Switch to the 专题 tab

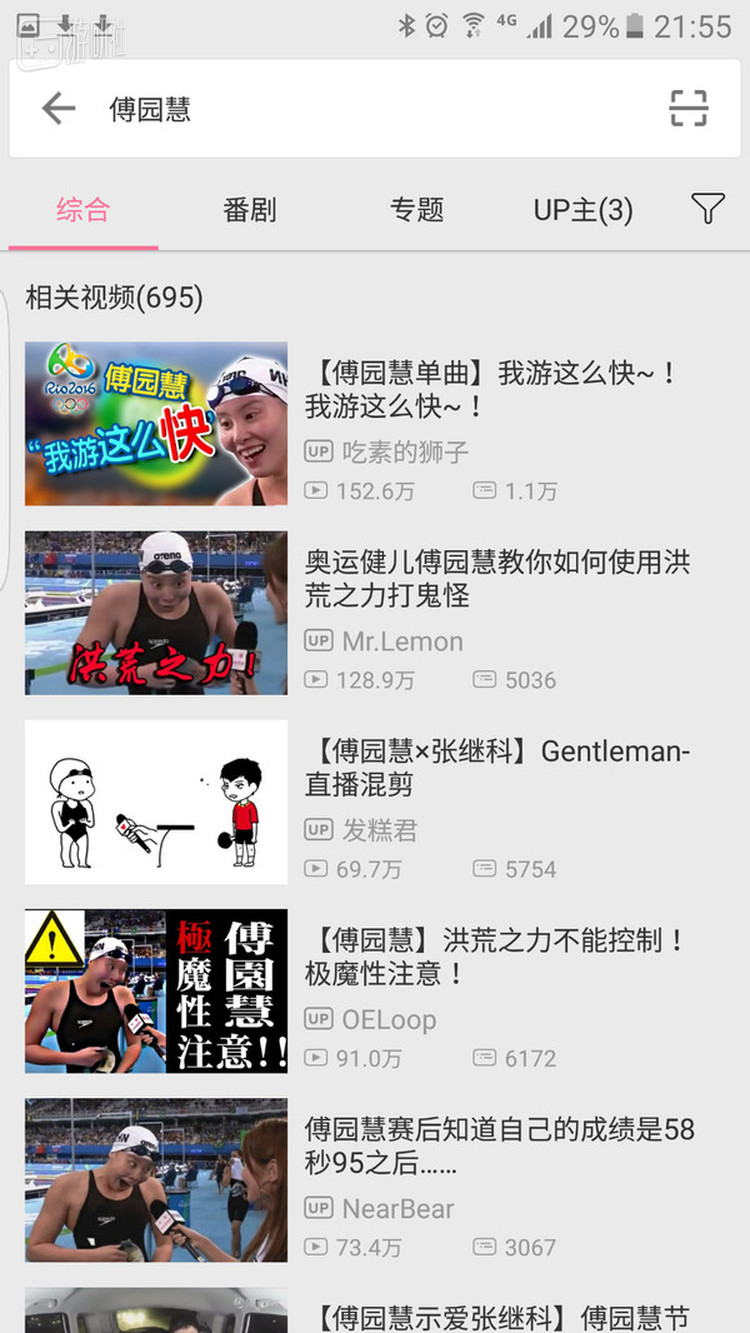(x=417, y=210)
